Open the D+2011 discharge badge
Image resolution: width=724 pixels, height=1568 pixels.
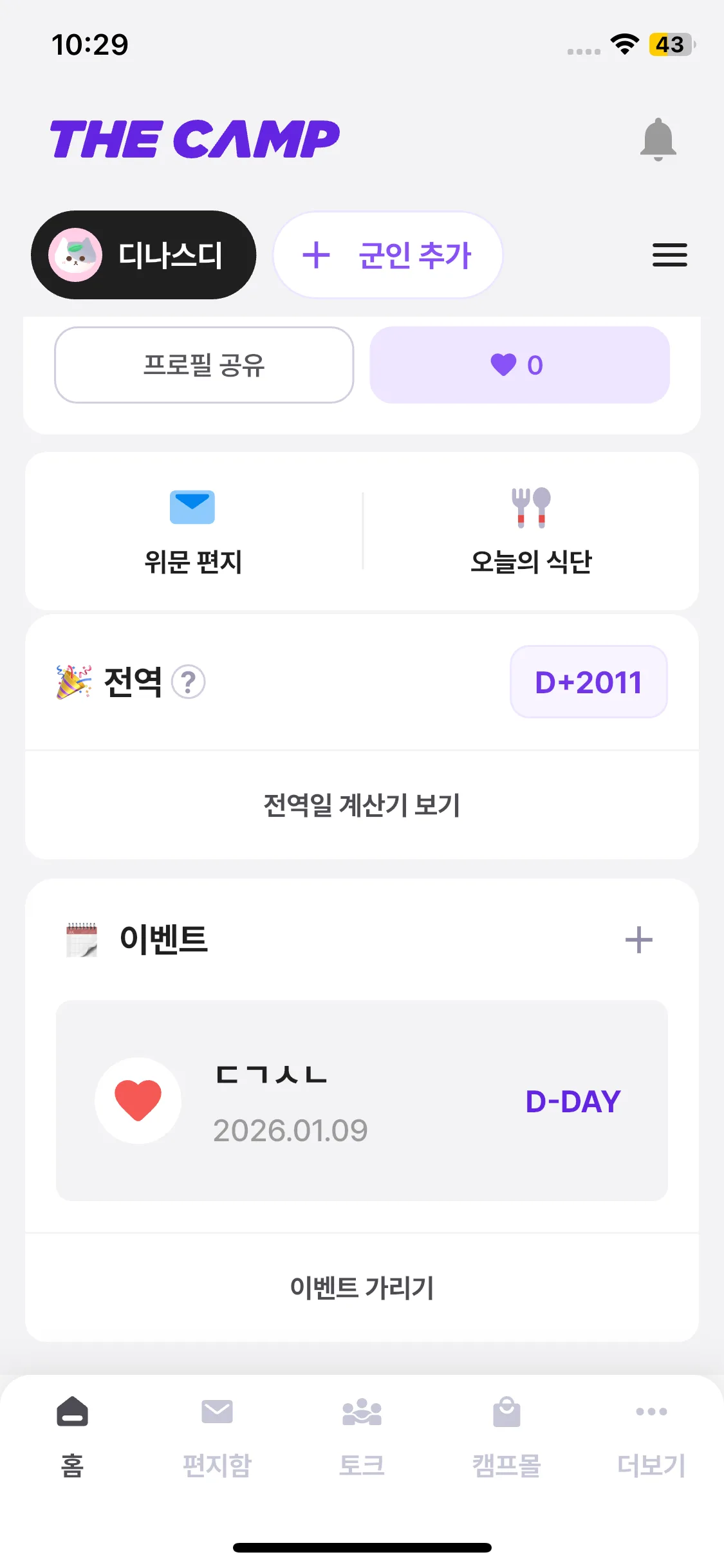(588, 682)
